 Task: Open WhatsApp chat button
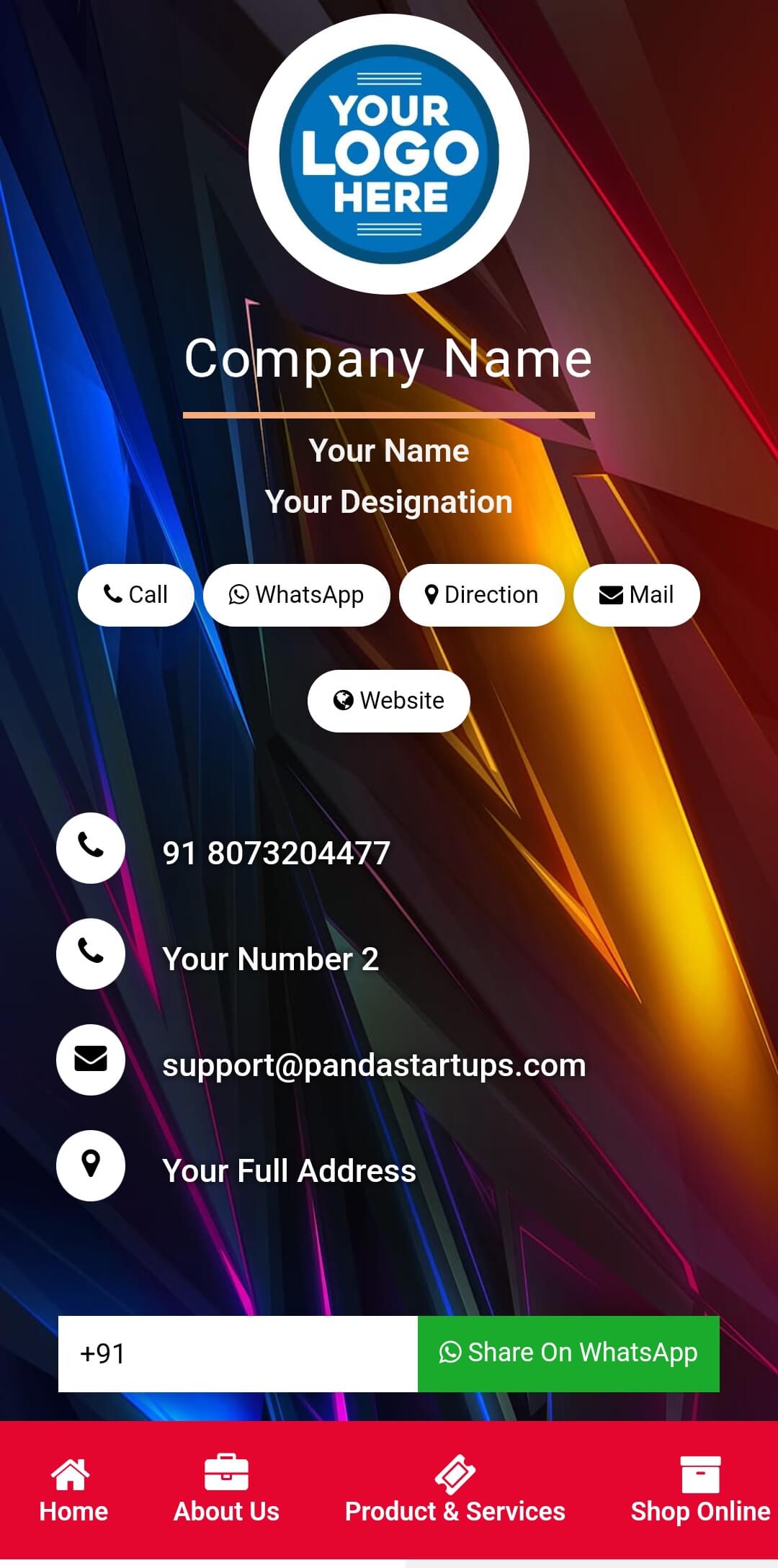tap(296, 595)
